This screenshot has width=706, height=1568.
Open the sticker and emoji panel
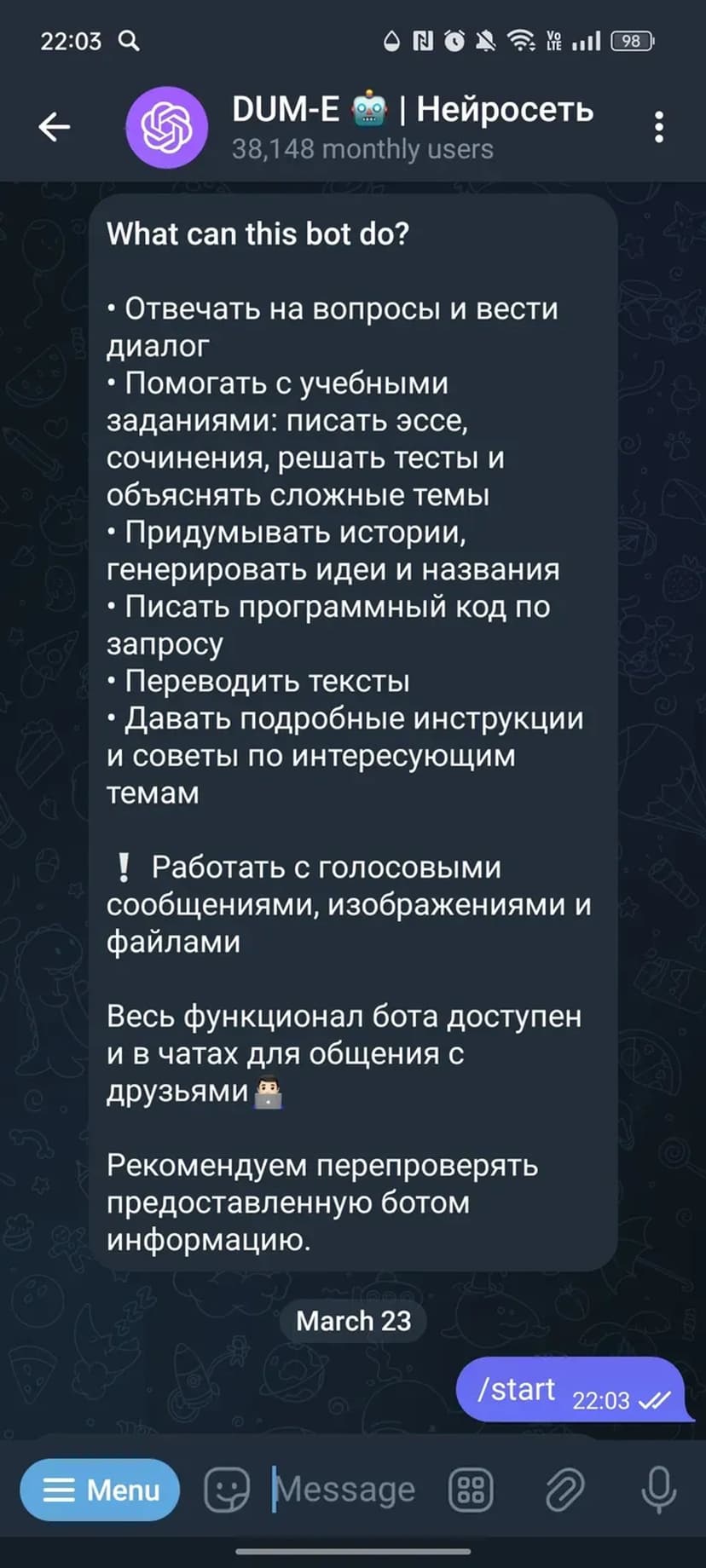pos(227,1490)
